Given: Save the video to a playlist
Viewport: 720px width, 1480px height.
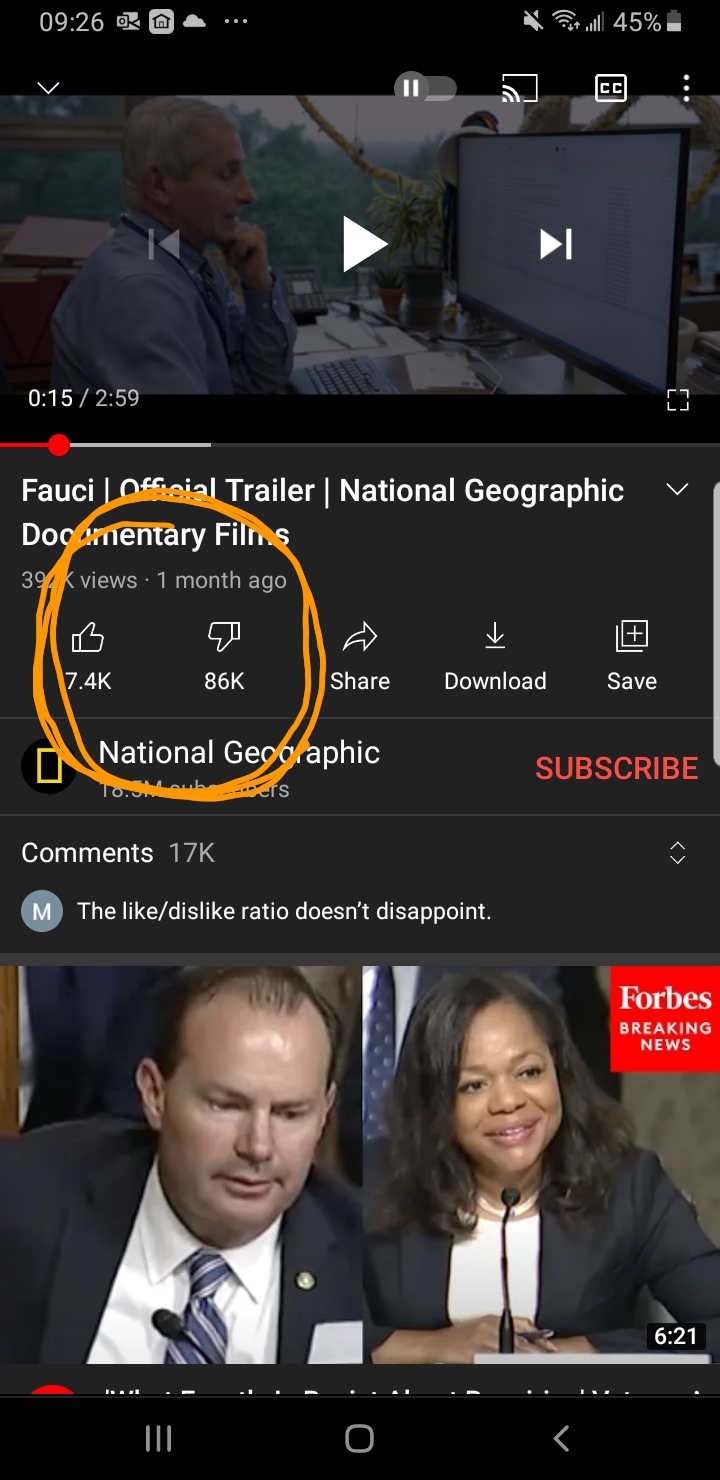Looking at the screenshot, I should pyautogui.click(x=632, y=655).
